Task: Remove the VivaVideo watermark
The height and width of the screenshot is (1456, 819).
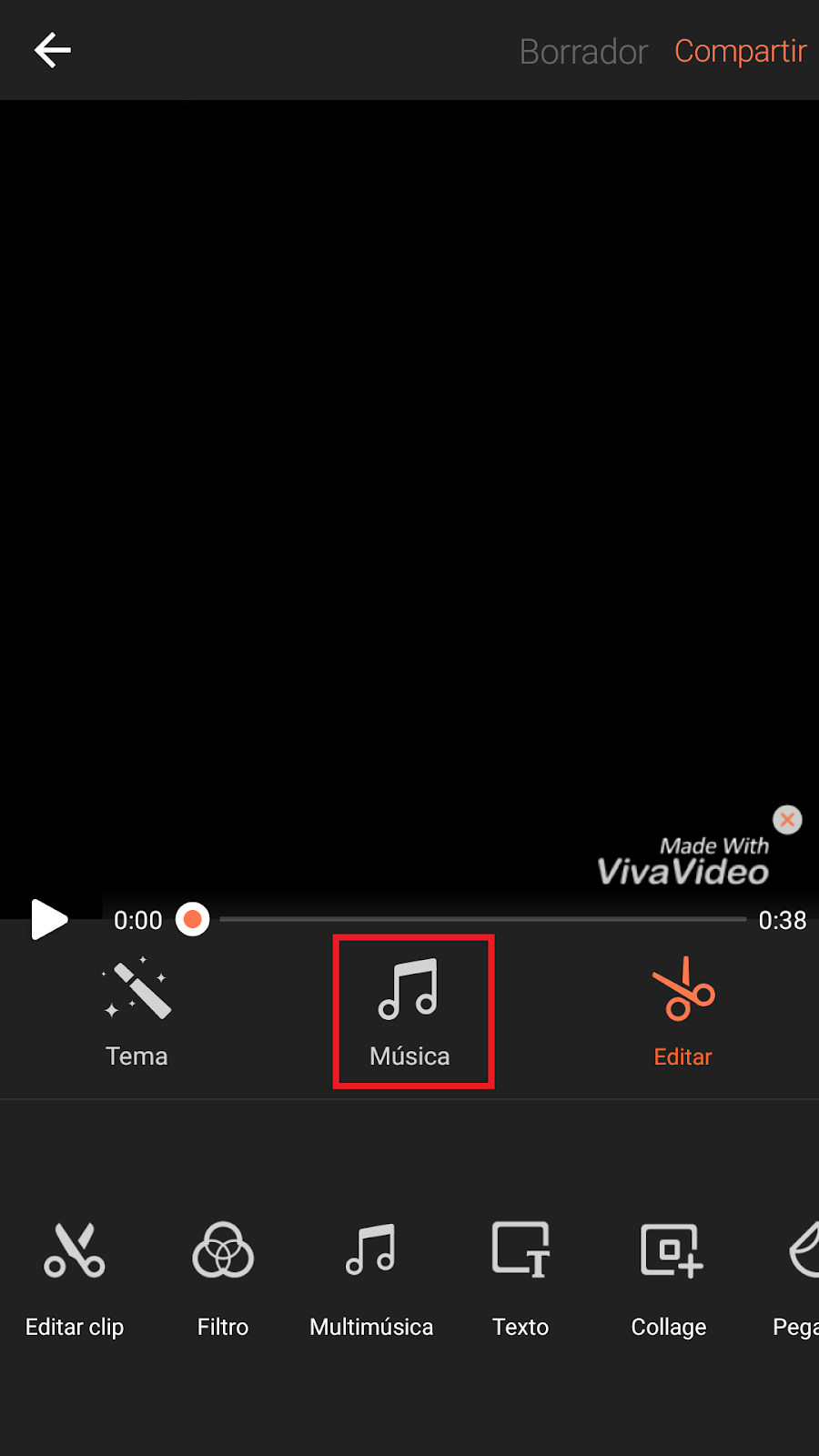Action: click(787, 820)
